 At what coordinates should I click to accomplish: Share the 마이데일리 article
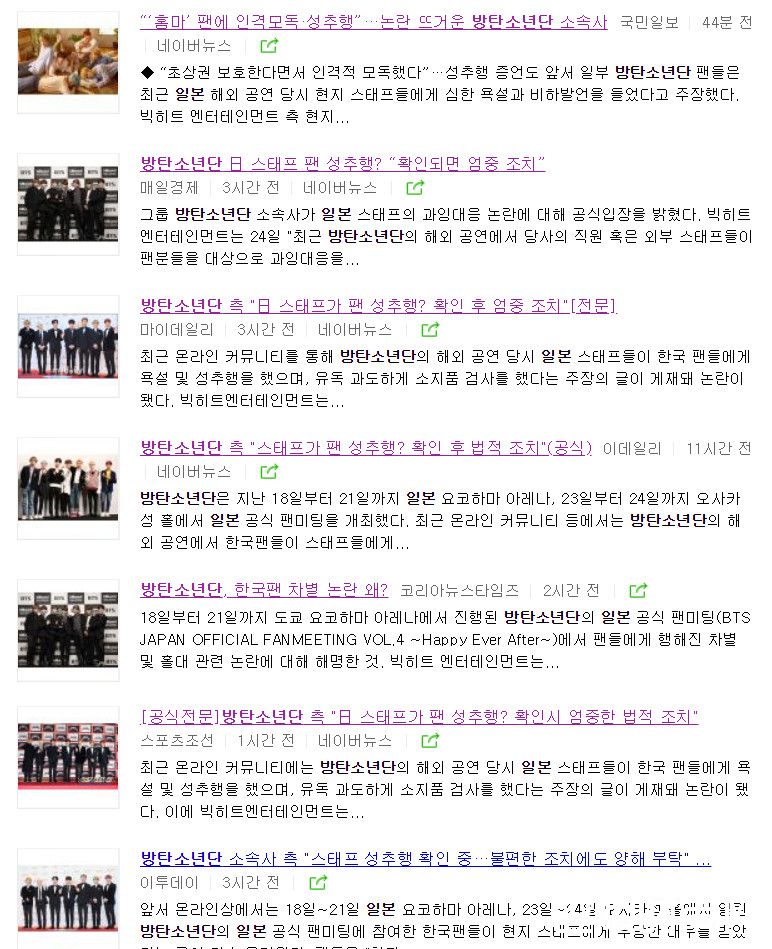(x=430, y=329)
